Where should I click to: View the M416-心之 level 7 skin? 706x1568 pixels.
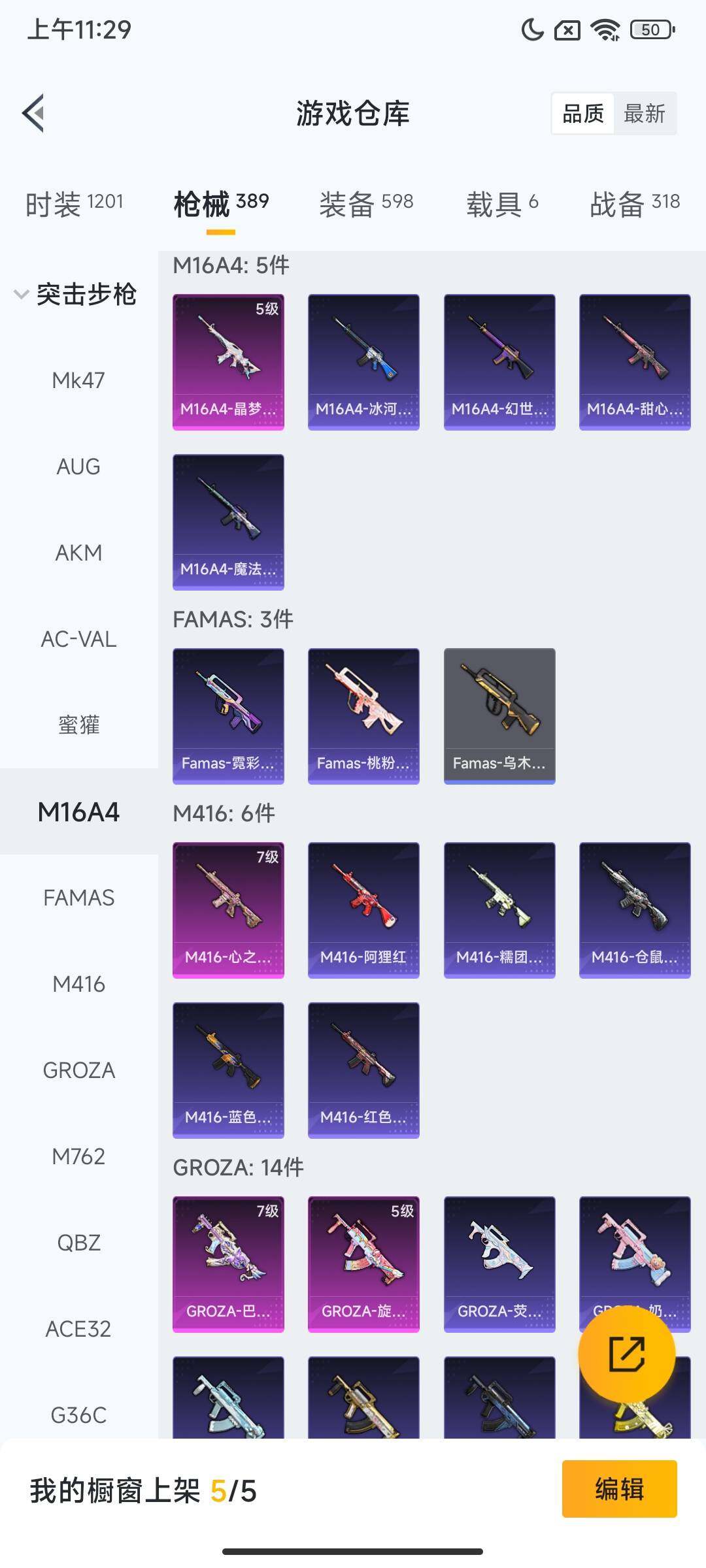(228, 910)
